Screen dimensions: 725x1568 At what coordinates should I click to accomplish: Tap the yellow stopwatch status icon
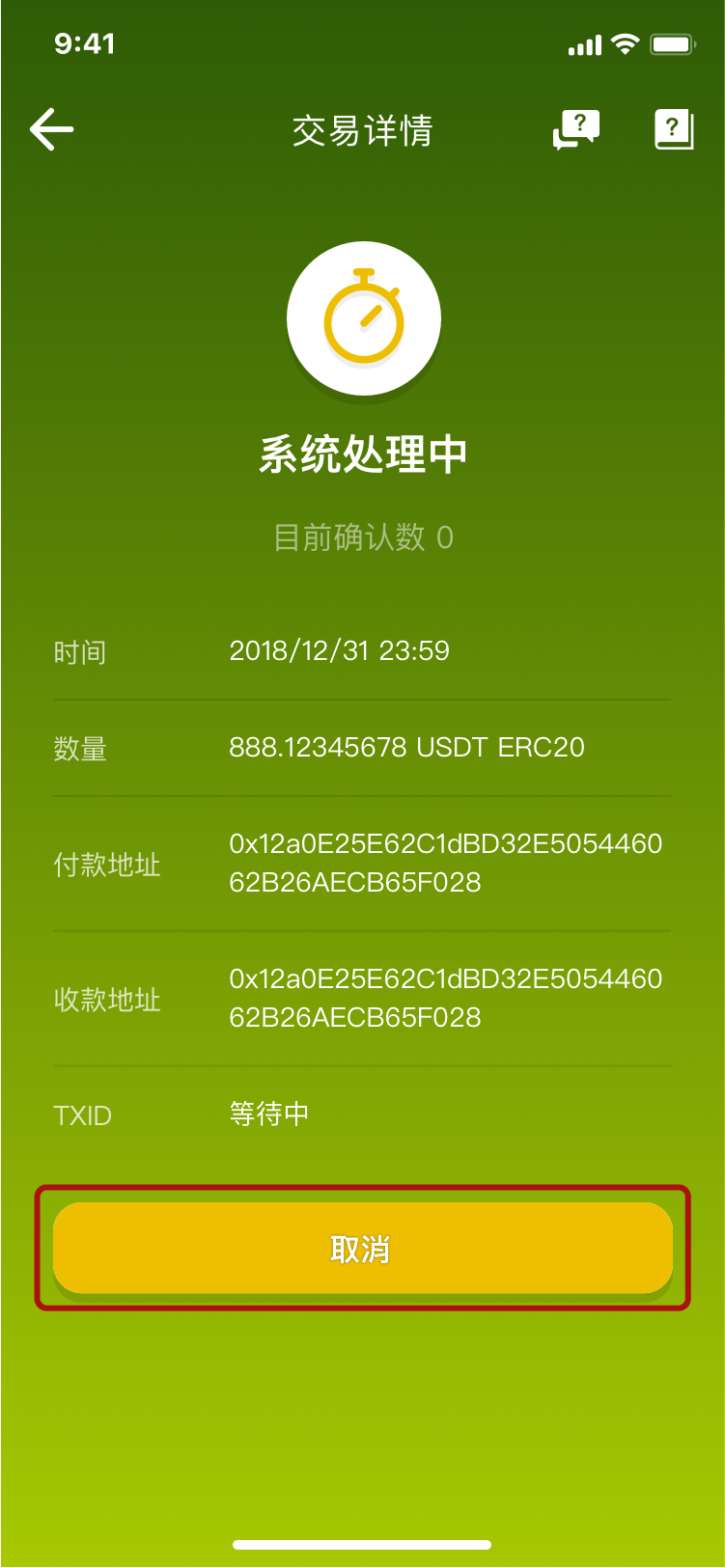tap(363, 318)
